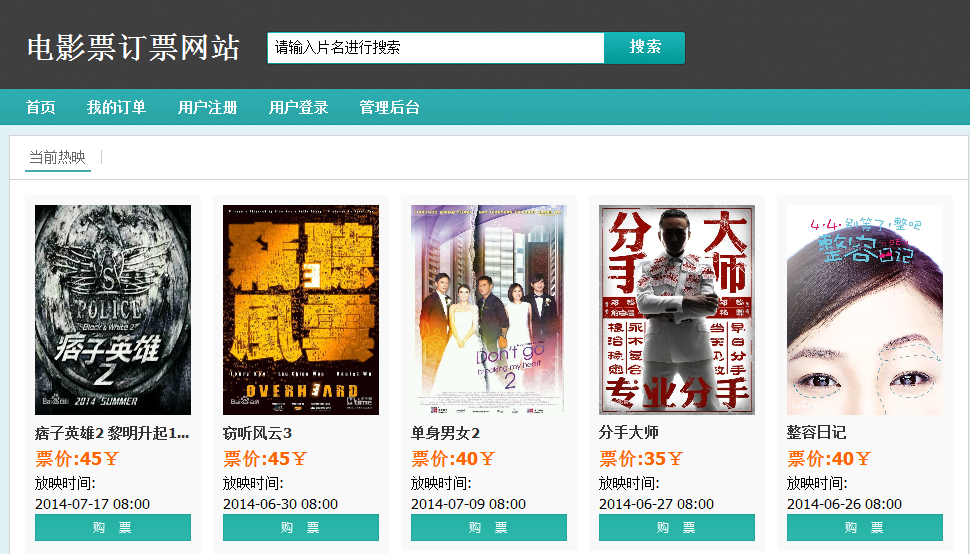Image resolution: width=970 pixels, height=554 pixels.
Task: Open 用户登录 login page
Action: (x=298, y=107)
